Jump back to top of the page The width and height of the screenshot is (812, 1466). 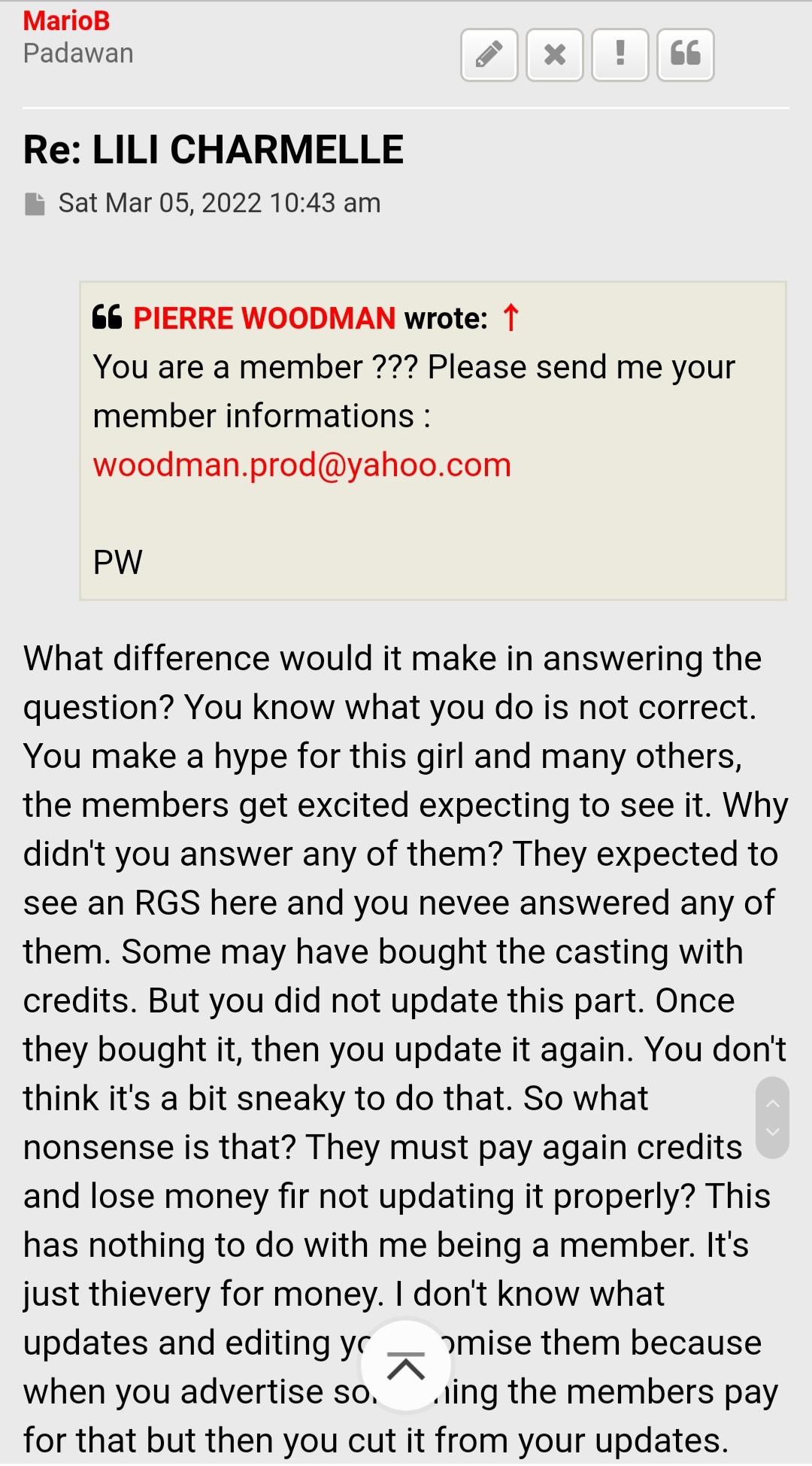(x=406, y=1366)
